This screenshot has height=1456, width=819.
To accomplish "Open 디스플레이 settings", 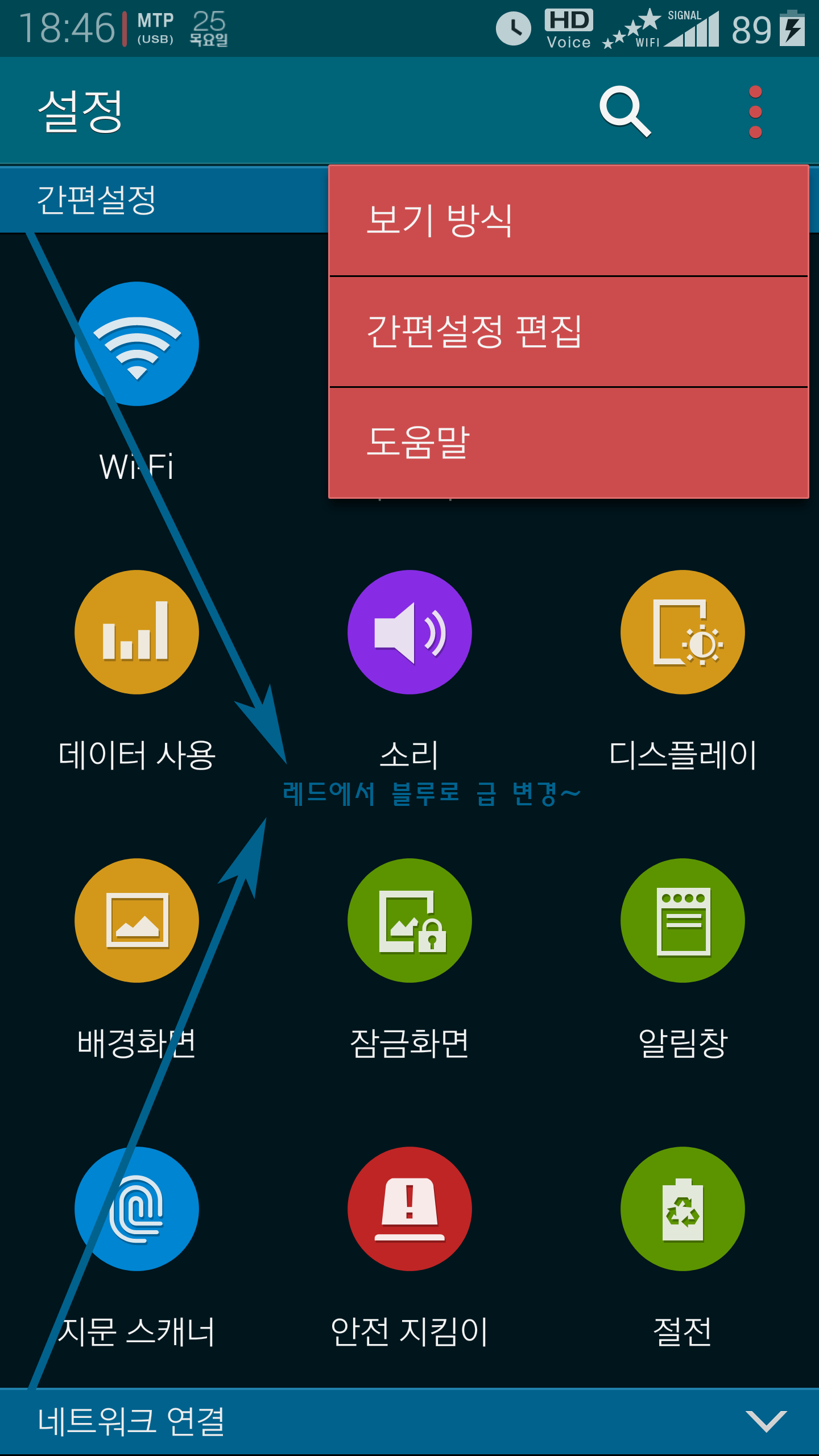I will coord(682,632).
